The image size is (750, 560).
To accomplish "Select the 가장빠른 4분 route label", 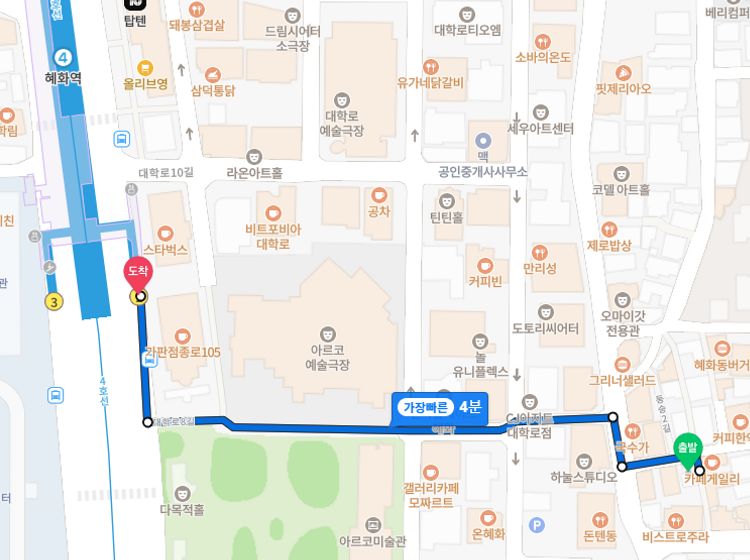I will coord(442,407).
